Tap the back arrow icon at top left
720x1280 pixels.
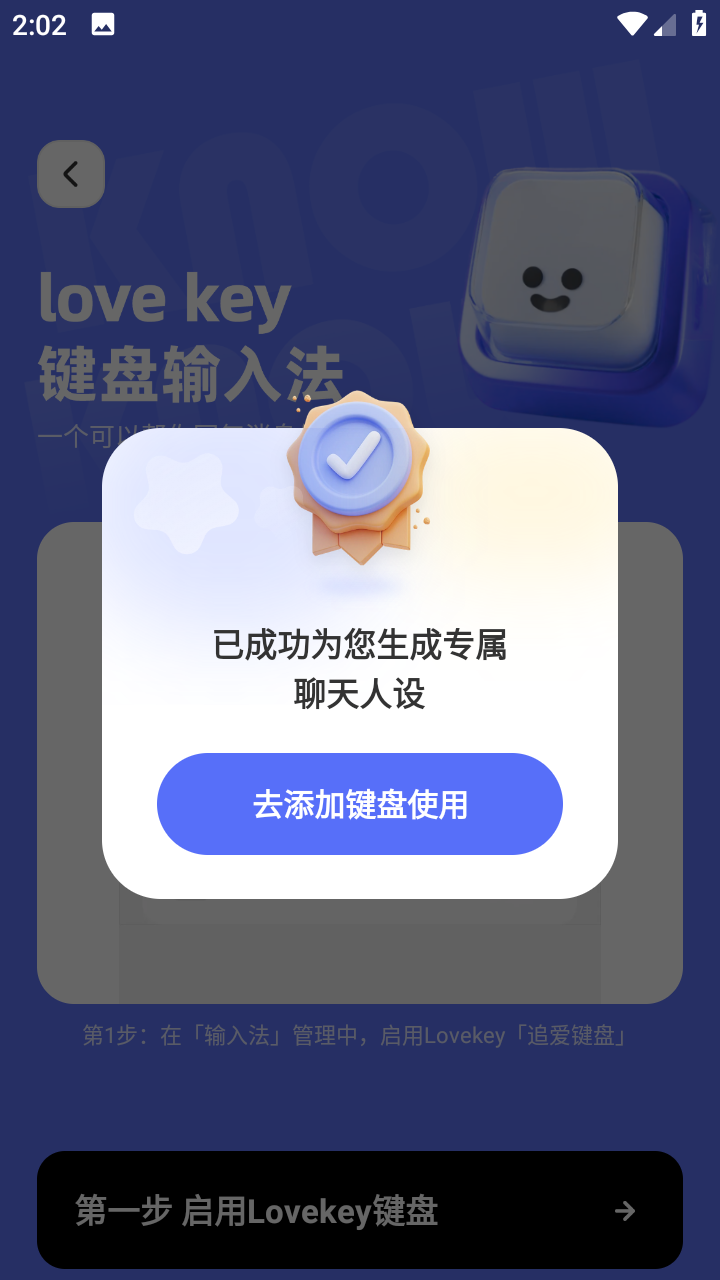tap(70, 173)
